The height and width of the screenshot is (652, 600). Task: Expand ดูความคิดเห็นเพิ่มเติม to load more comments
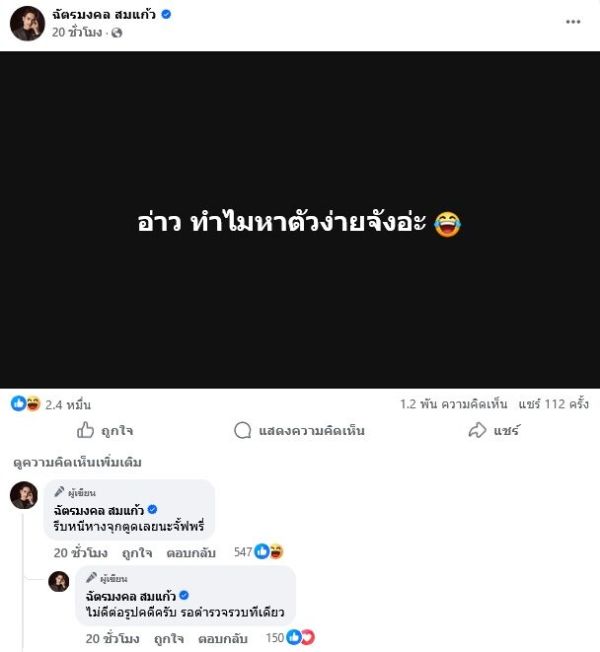77,463
